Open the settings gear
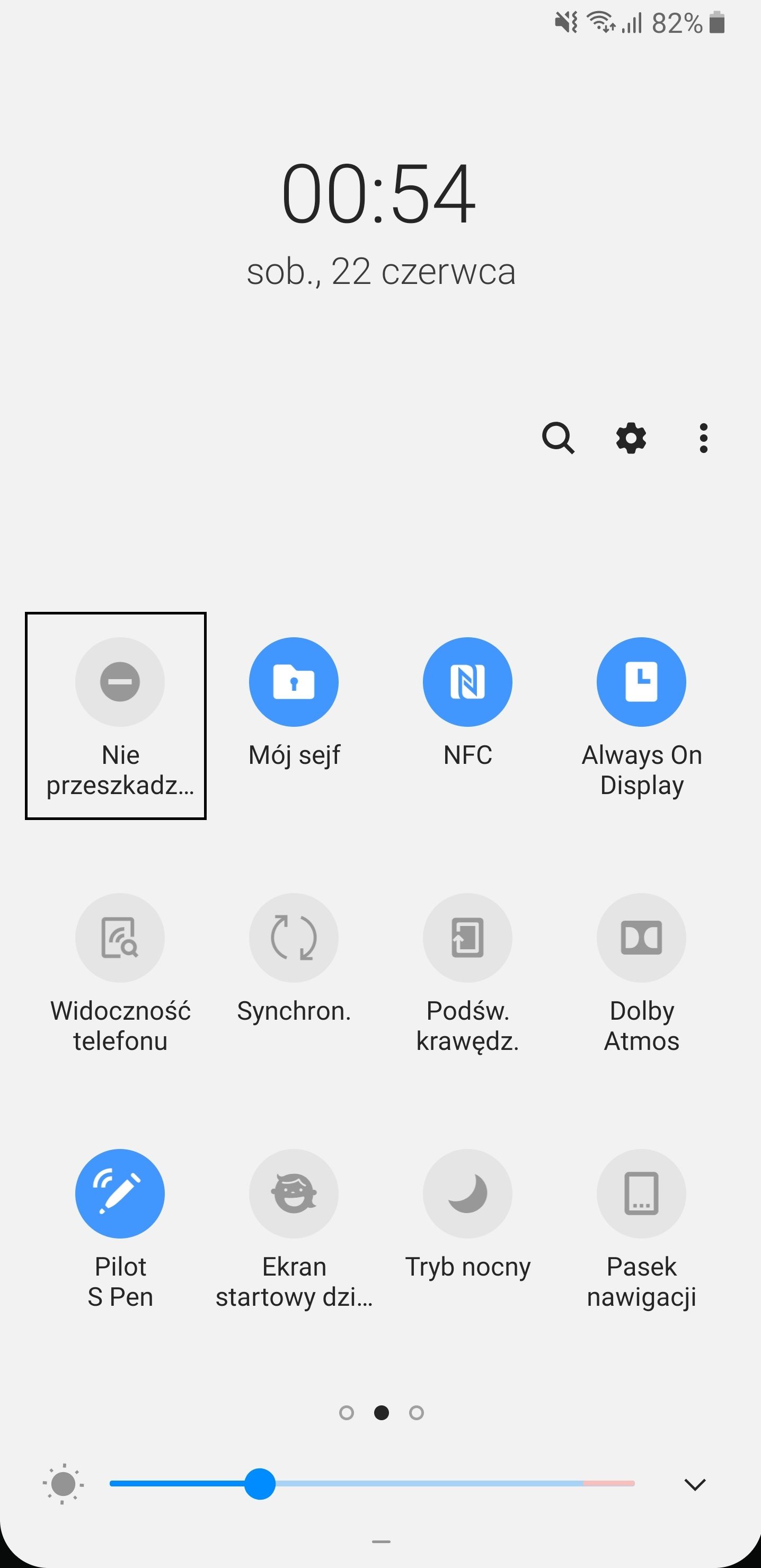This screenshot has height=1568, width=761. point(631,438)
